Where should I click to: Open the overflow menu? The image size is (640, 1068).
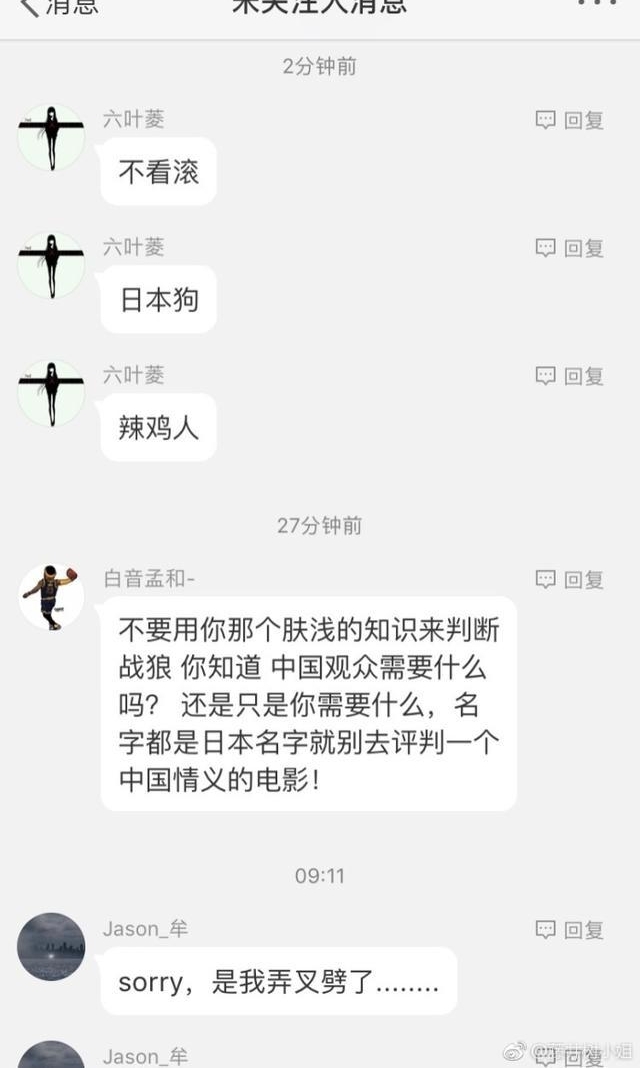point(599,4)
